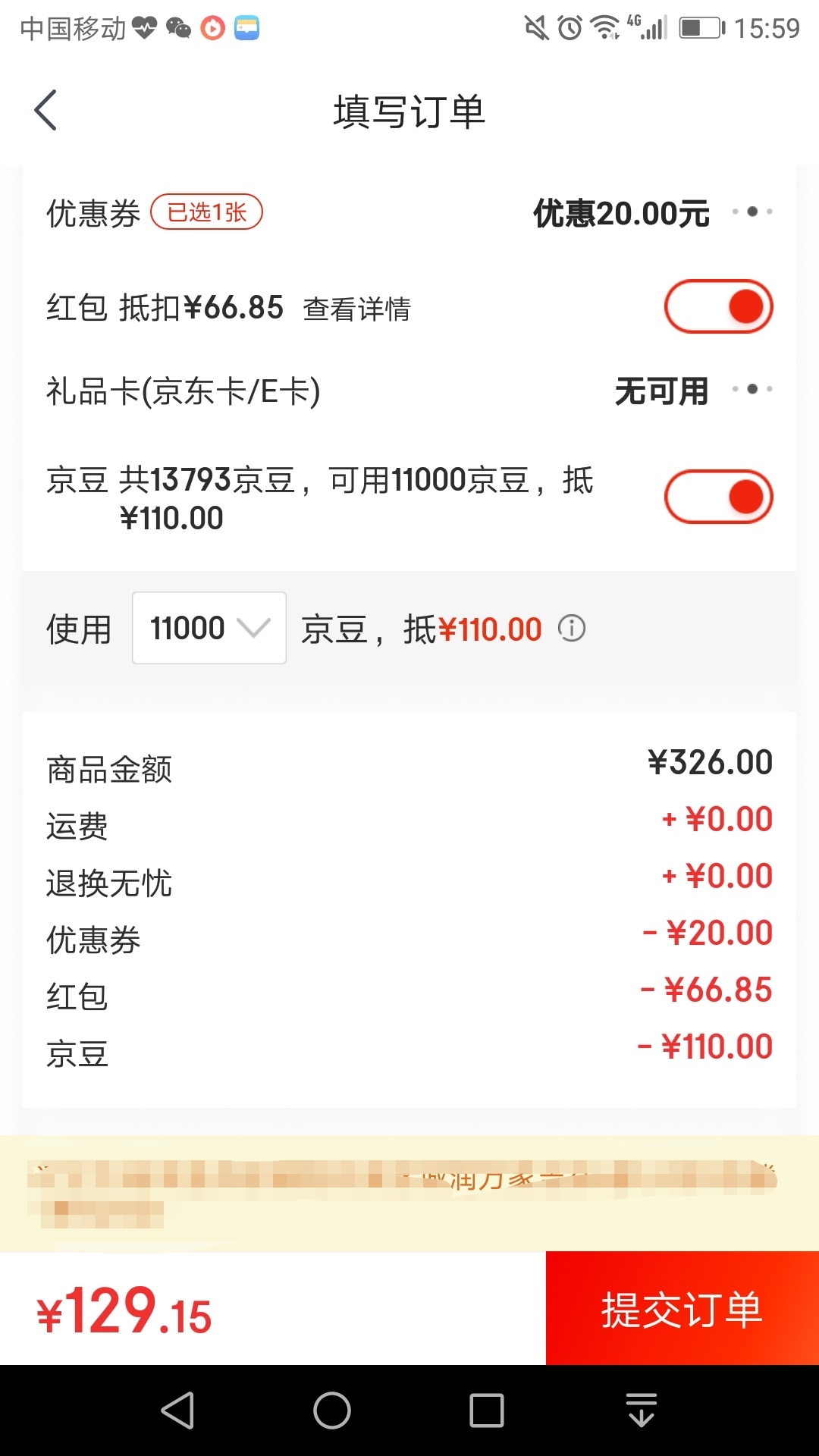Go back from the 填写订单 page
This screenshot has width=819, height=1456.
pyautogui.click(x=45, y=111)
